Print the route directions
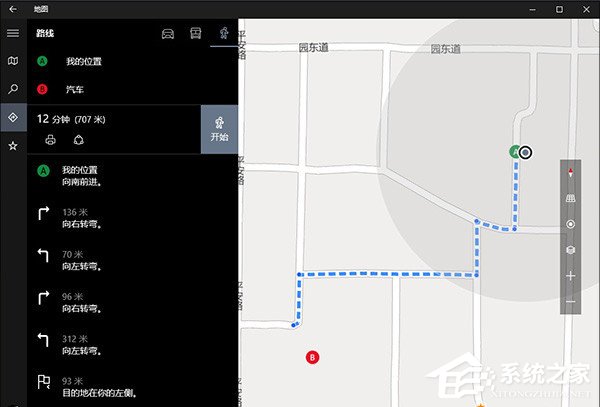 click(50, 140)
